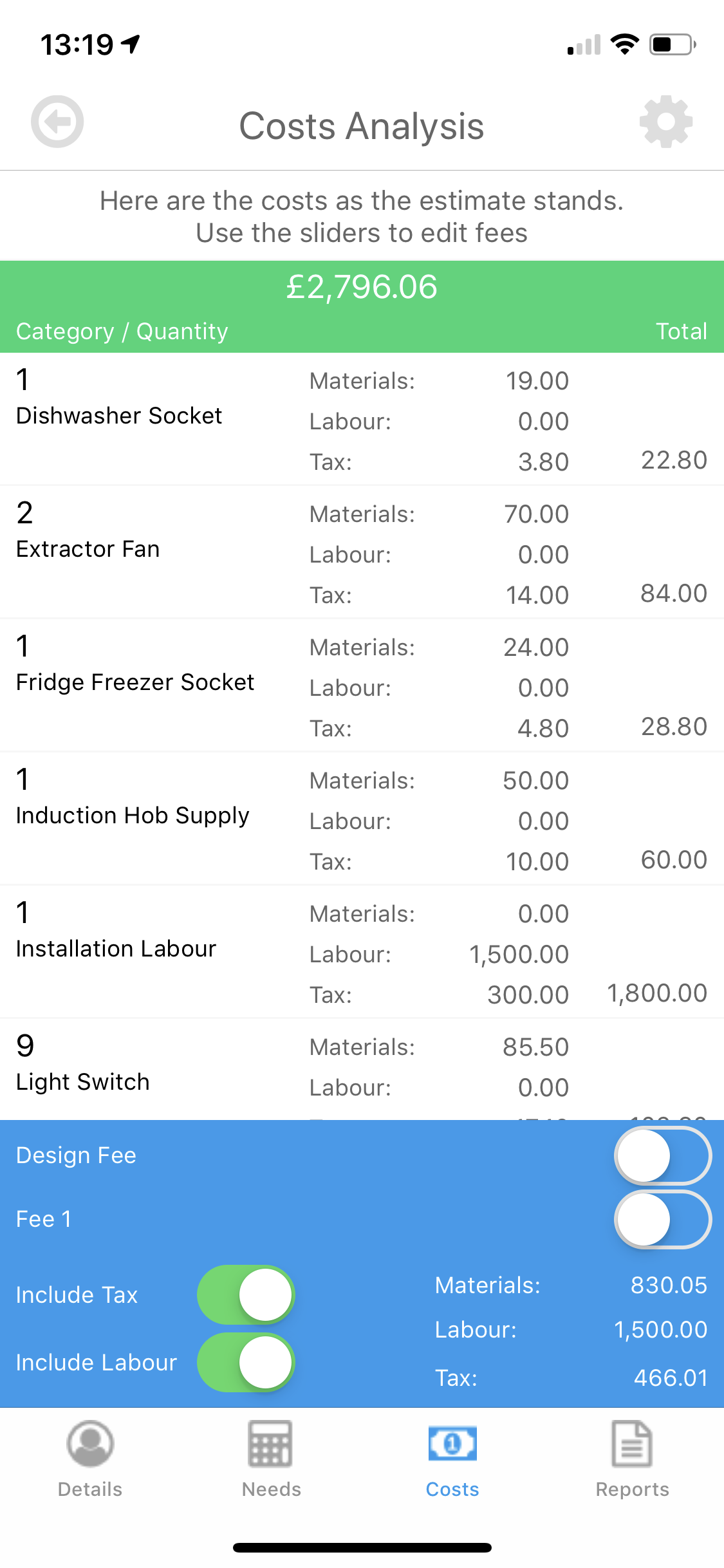Disable the Include Tax toggle
The image size is (724, 1568).
point(246,1294)
